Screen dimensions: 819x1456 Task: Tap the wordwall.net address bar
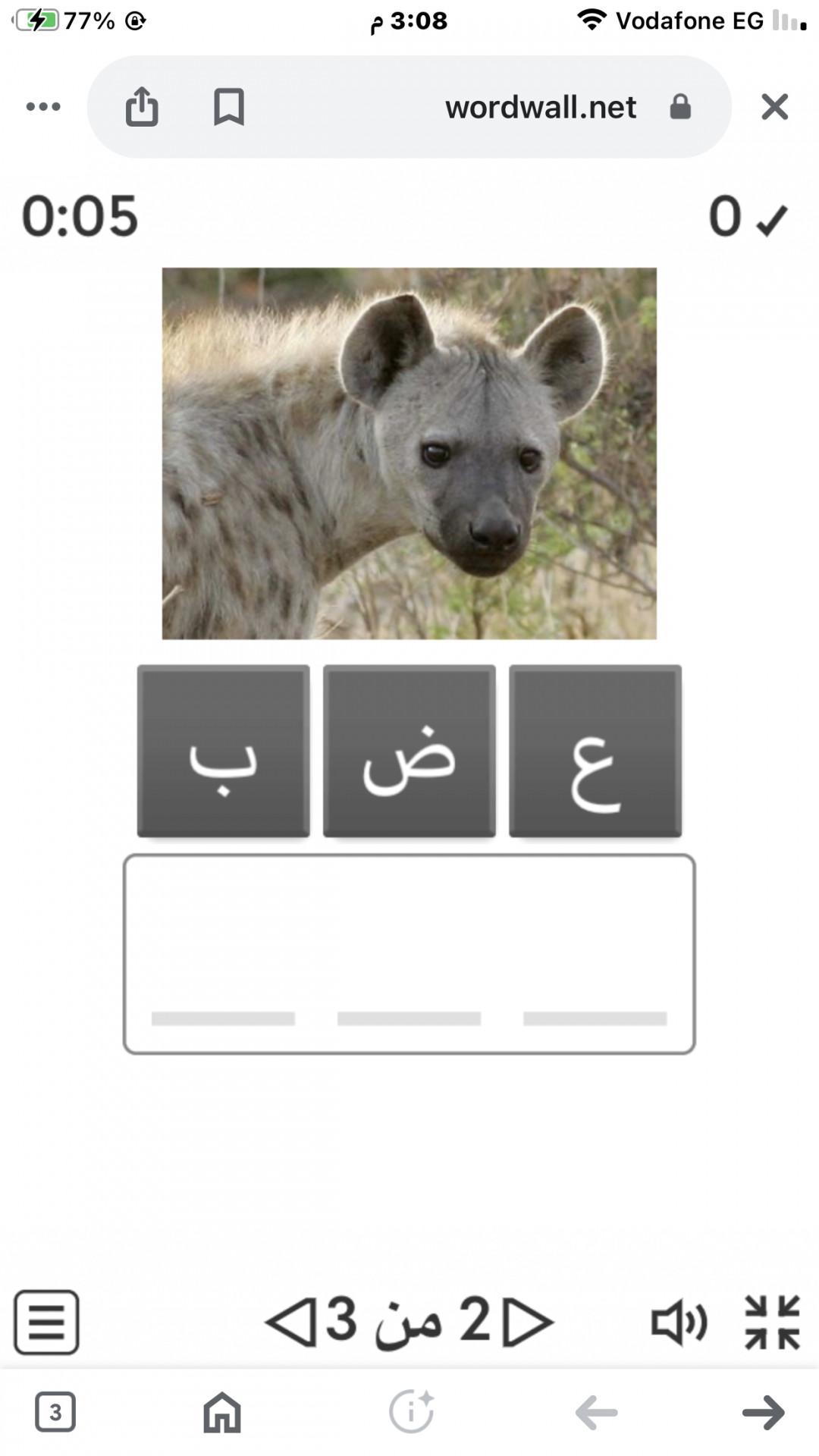click(x=540, y=107)
